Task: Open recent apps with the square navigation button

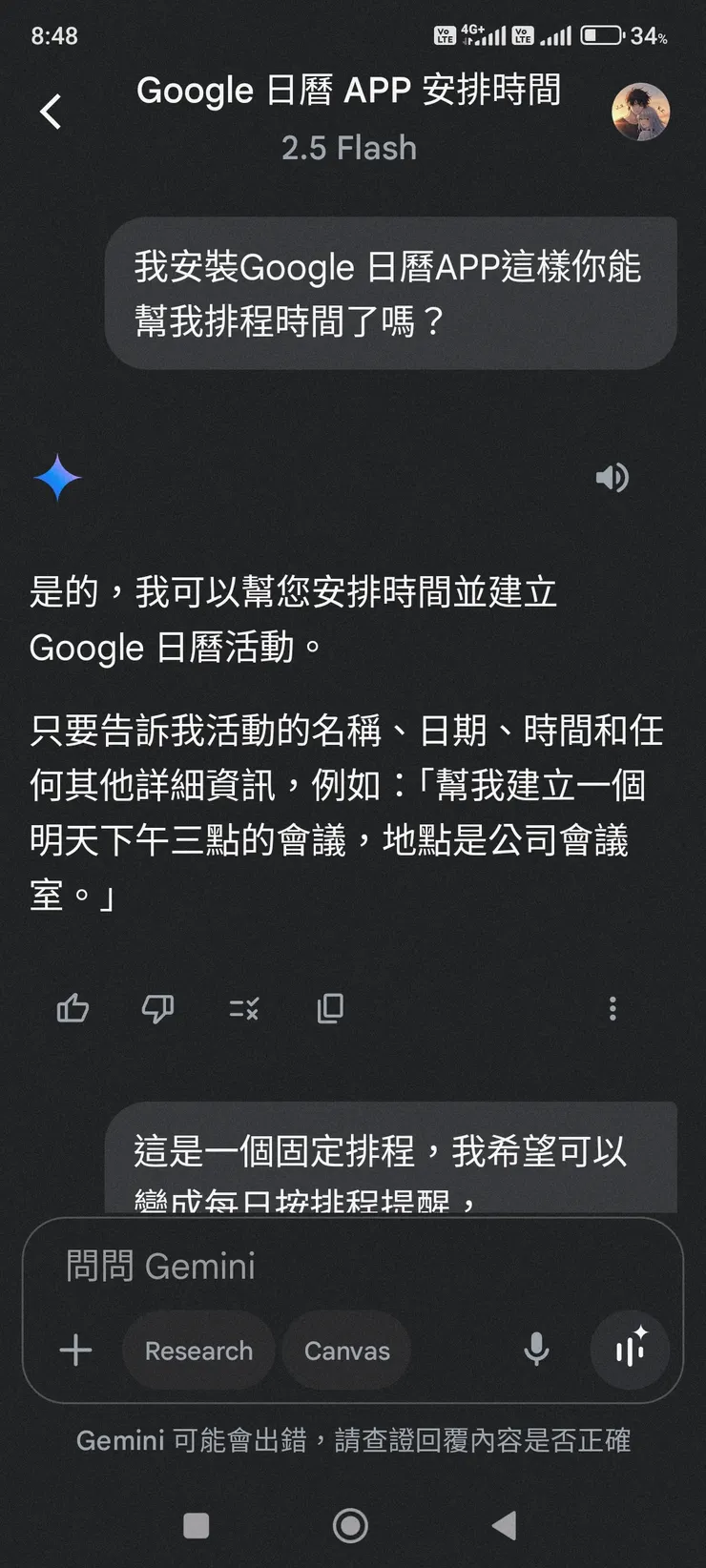Action: pos(196,1525)
